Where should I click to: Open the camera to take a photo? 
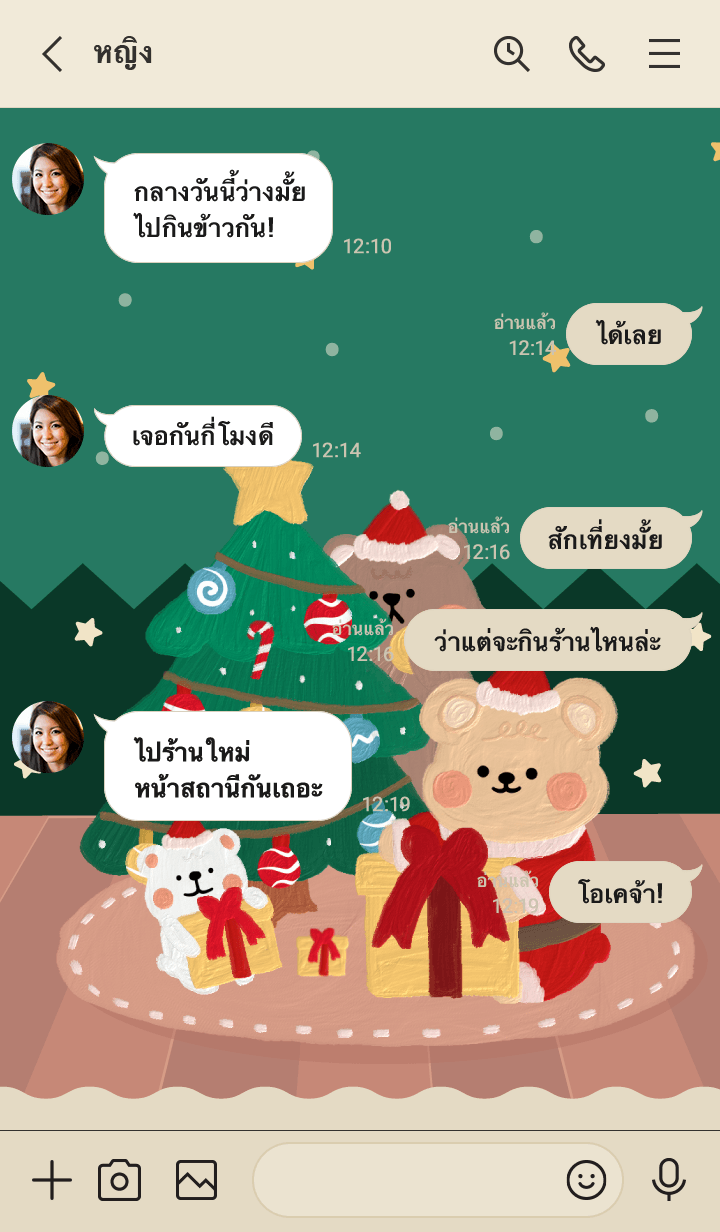[x=120, y=1181]
